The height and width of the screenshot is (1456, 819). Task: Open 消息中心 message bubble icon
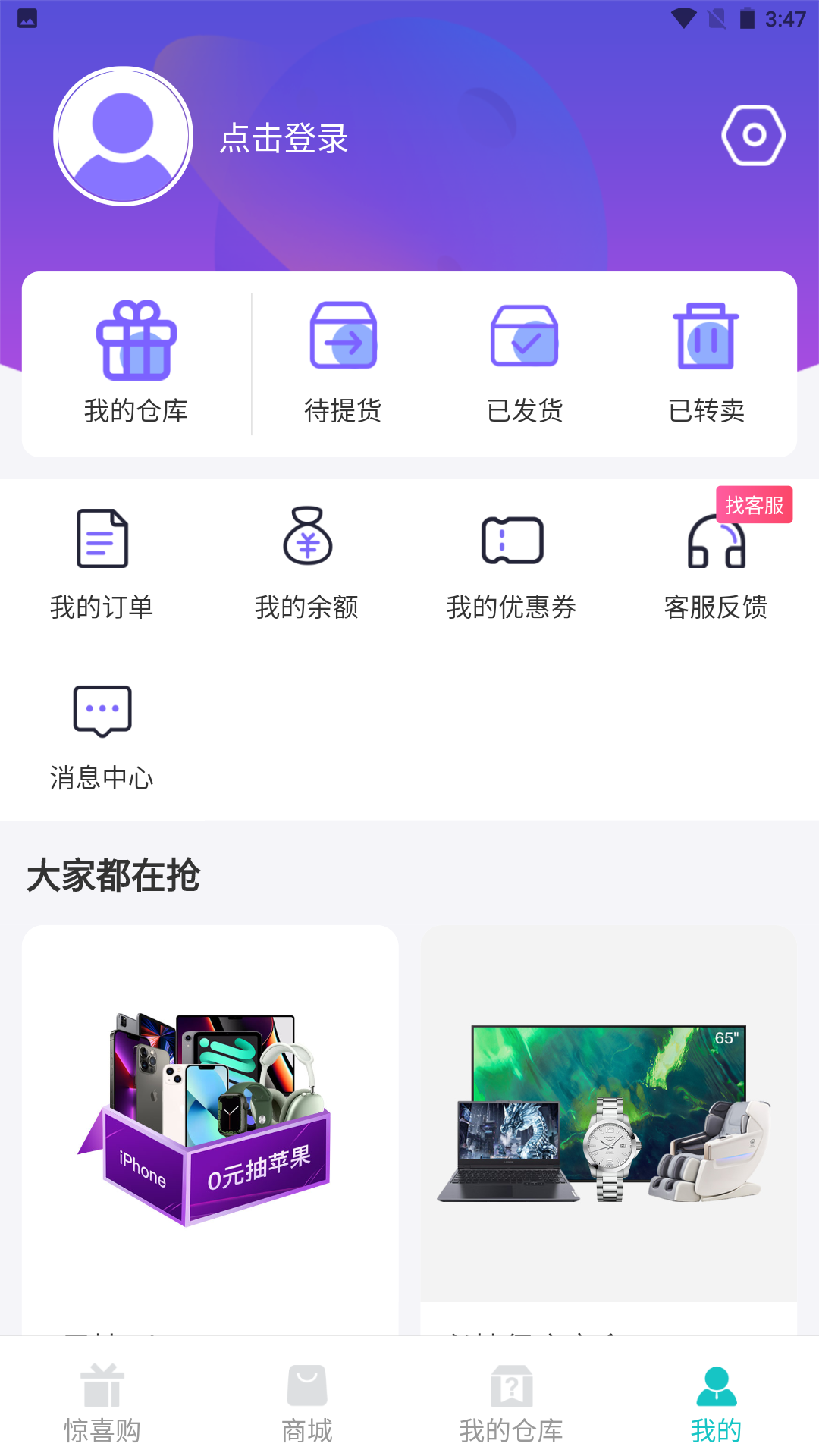[x=102, y=711]
